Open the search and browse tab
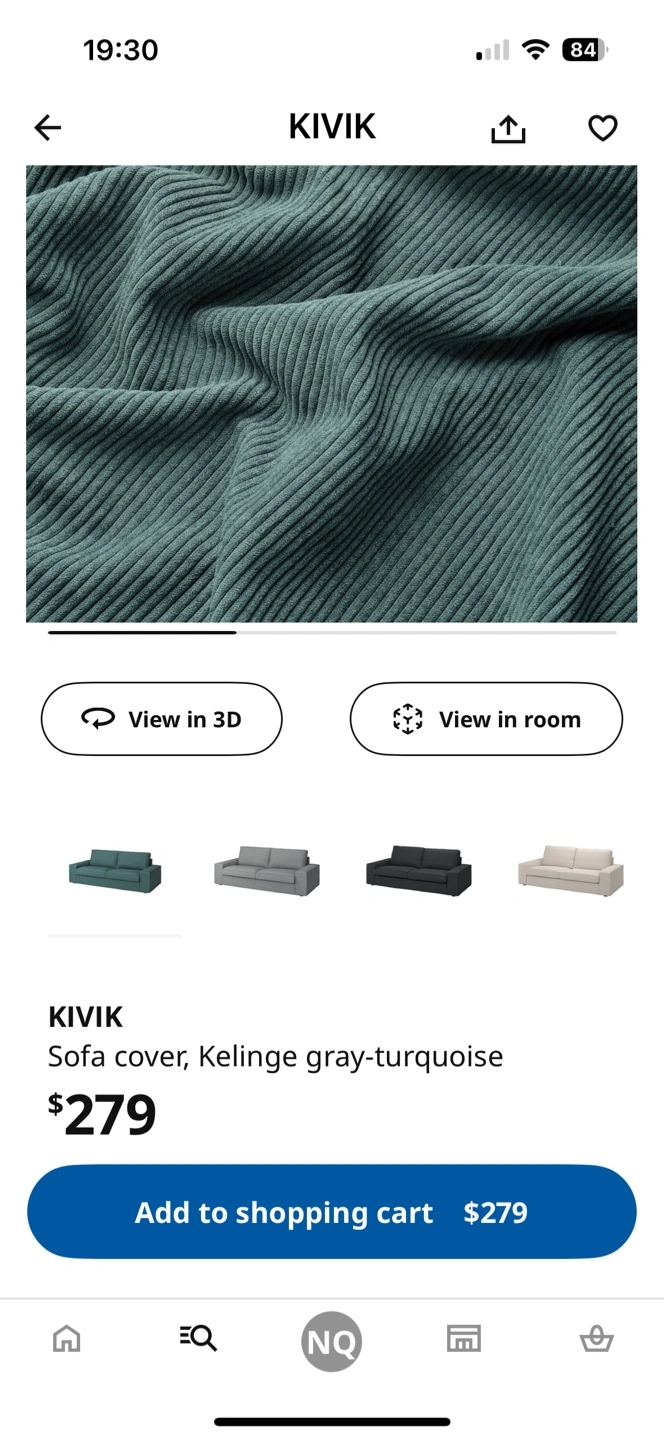664x1440 pixels. 198,1338
